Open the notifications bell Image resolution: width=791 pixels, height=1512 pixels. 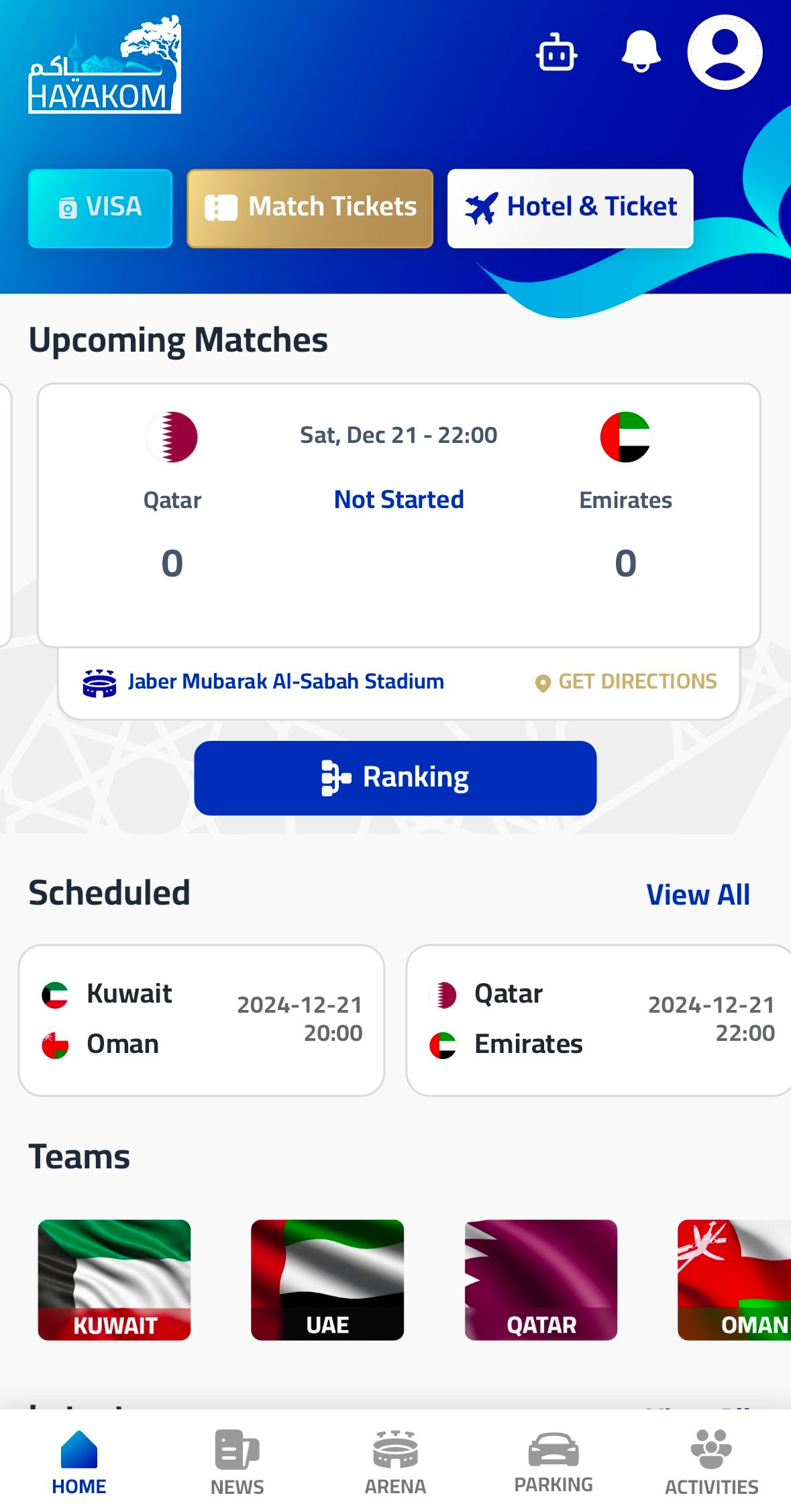click(x=641, y=51)
